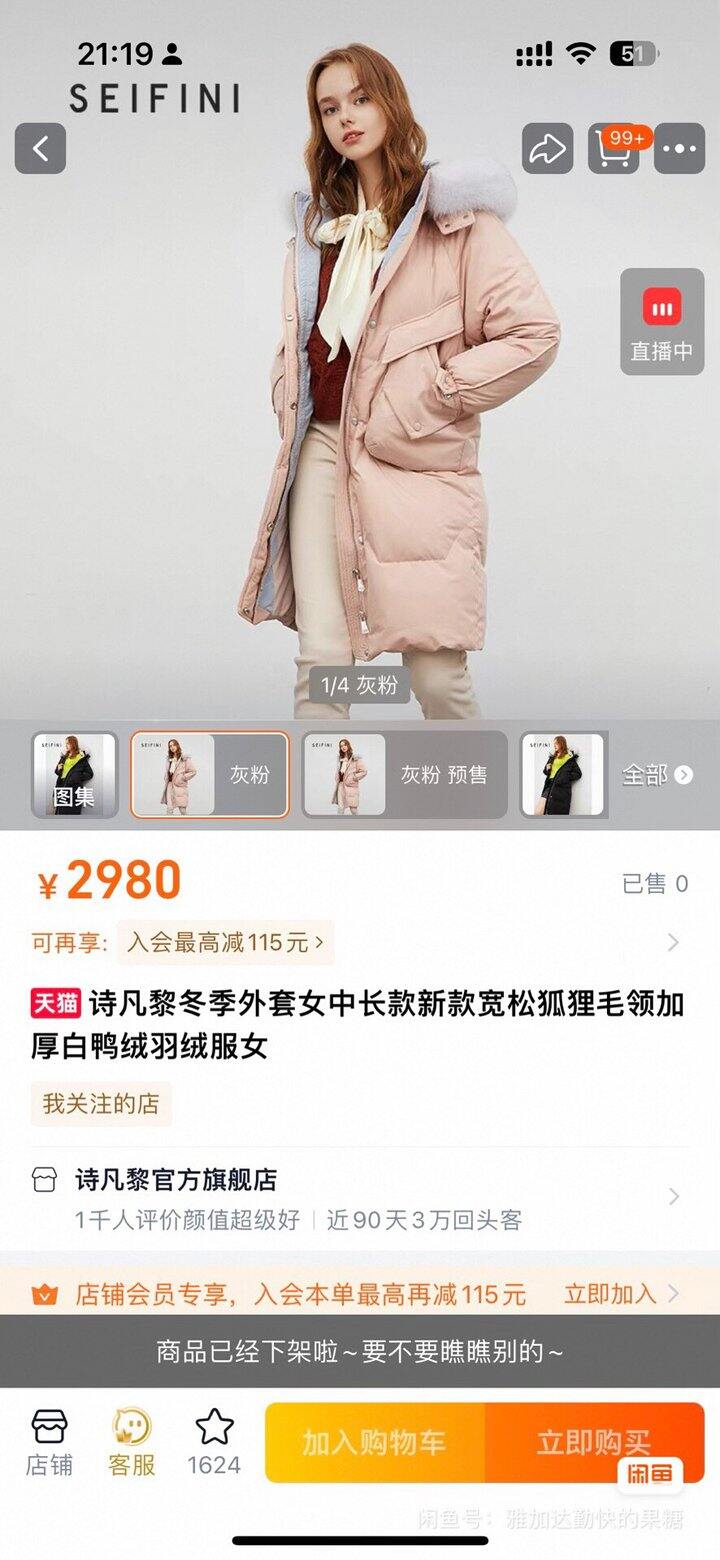The image size is (720, 1560).
Task: Open the 入会最高减115元 membership discount
Action: [225, 942]
